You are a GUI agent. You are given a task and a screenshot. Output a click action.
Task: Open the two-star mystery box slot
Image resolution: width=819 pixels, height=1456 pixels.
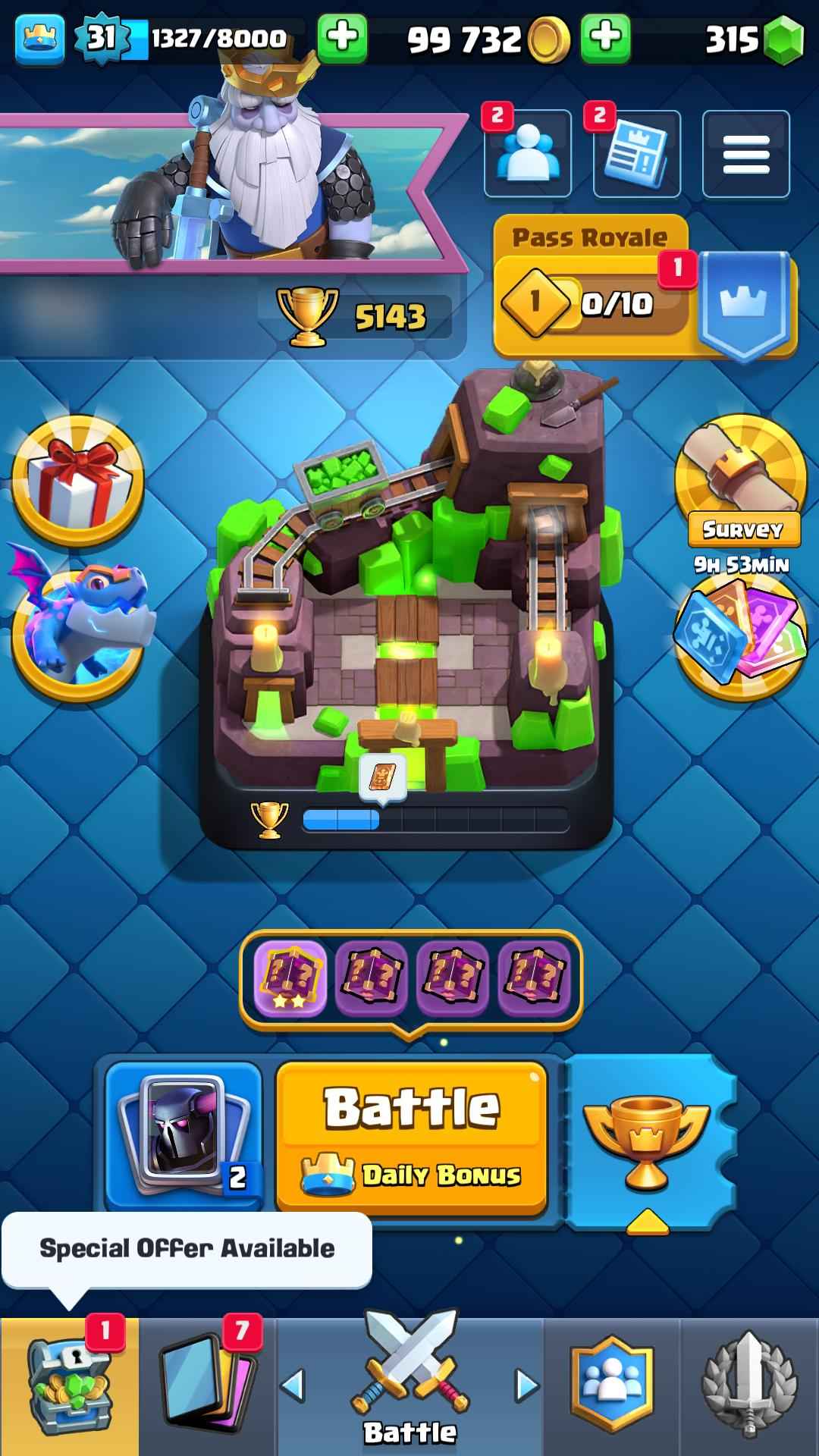click(289, 977)
